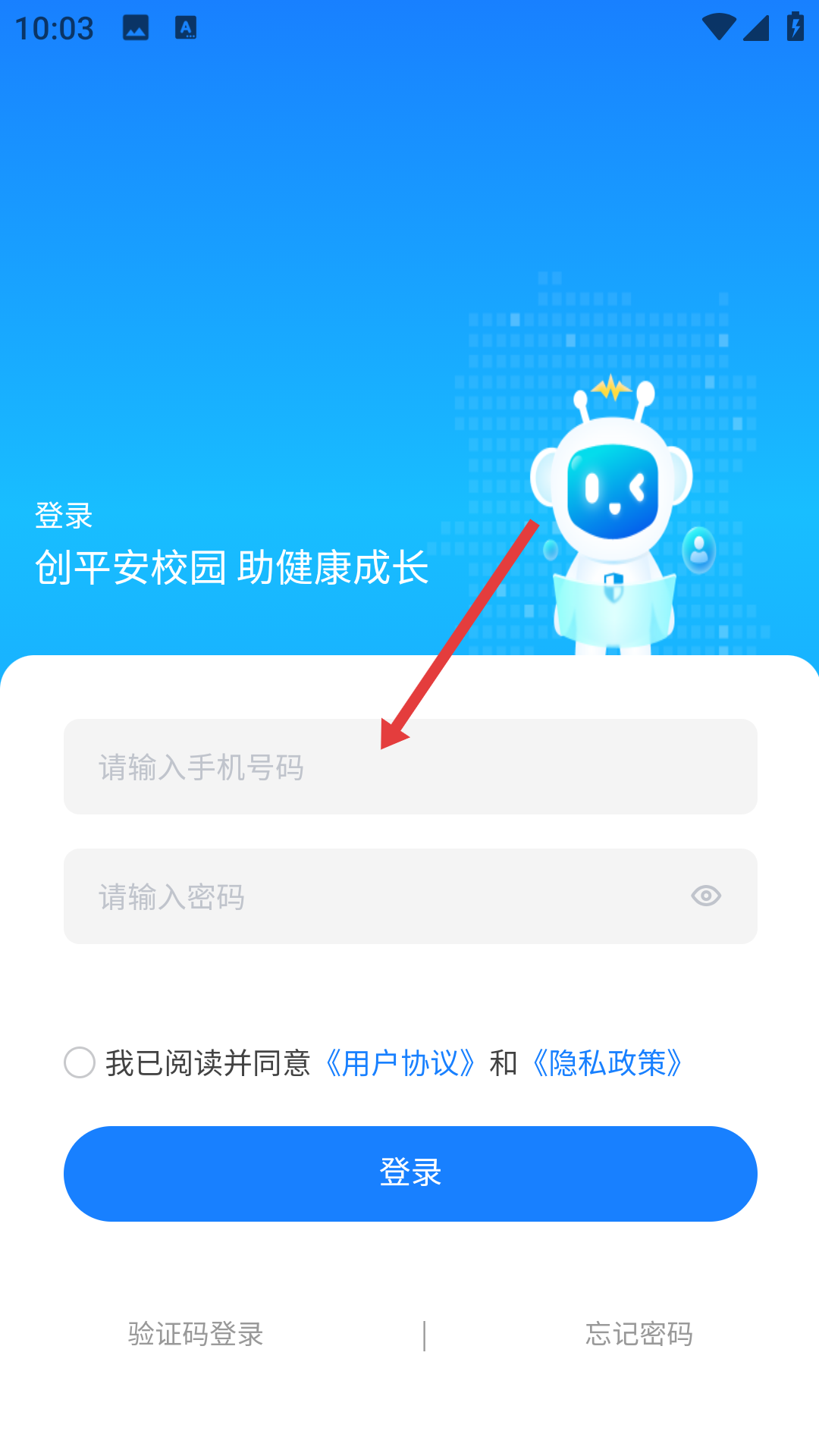Toggle password visibility eye icon

pos(705,896)
